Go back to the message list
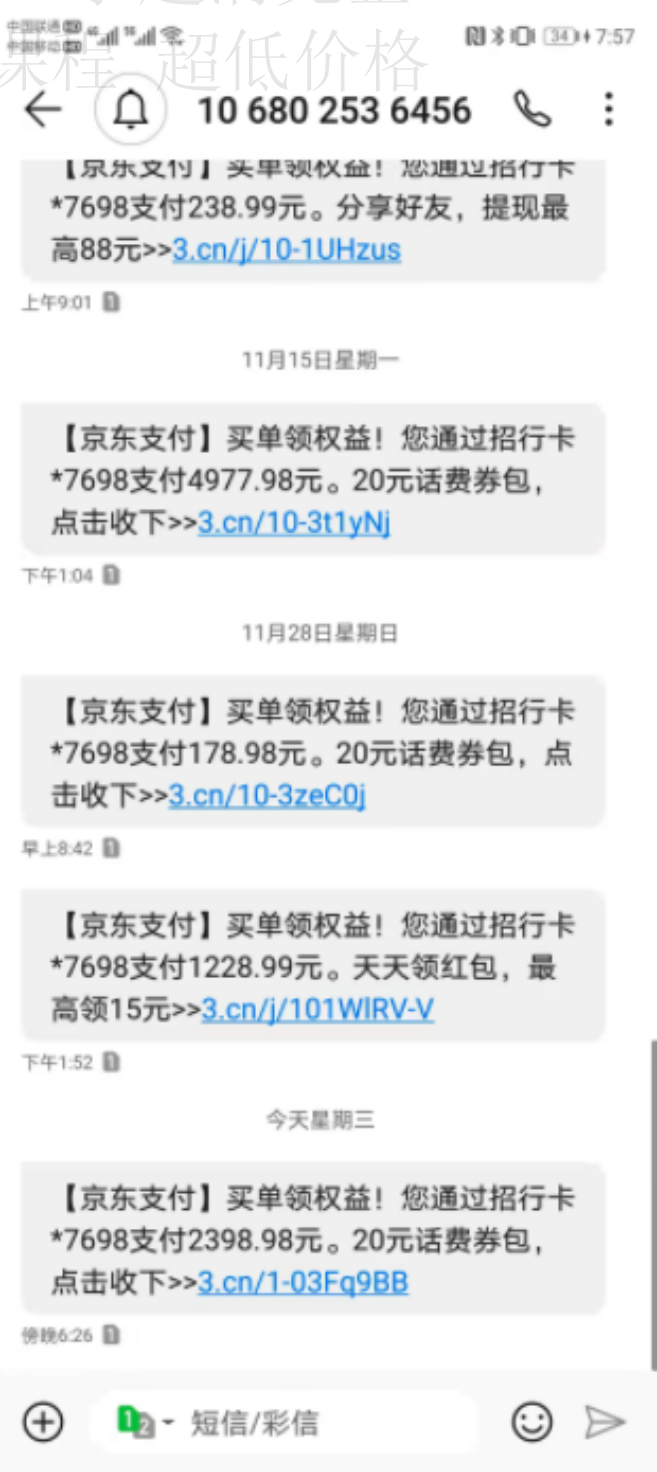657x1472 pixels. tap(43, 110)
